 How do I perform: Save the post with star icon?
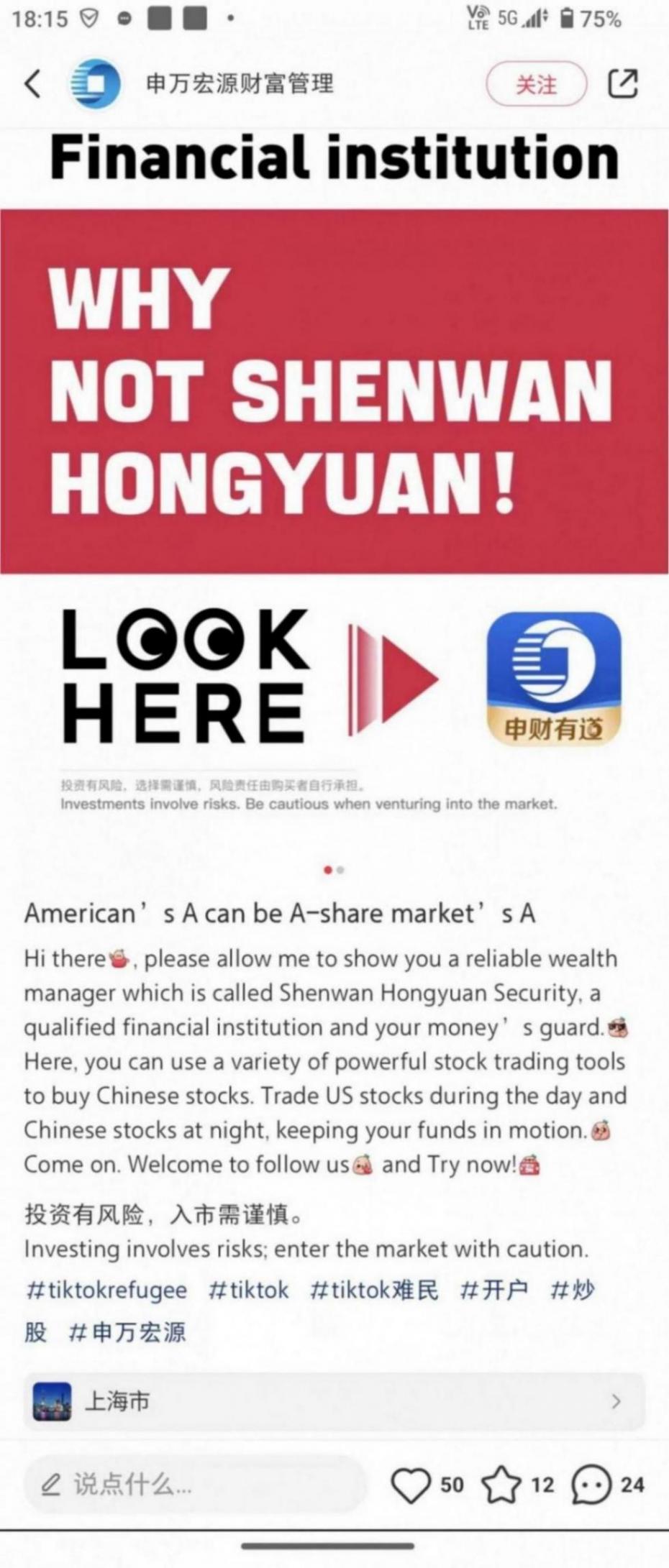501,1485
